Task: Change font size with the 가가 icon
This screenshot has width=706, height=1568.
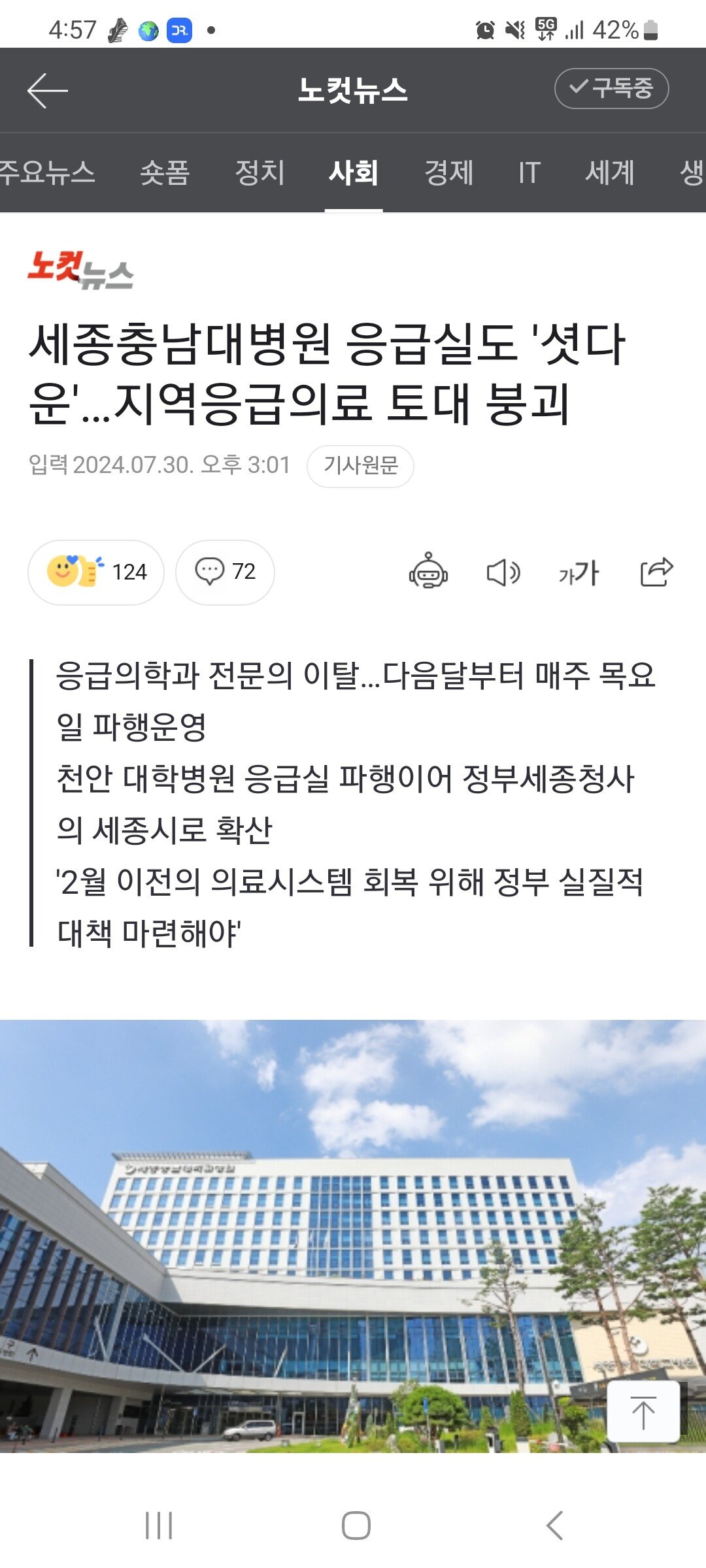Action: [579, 572]
